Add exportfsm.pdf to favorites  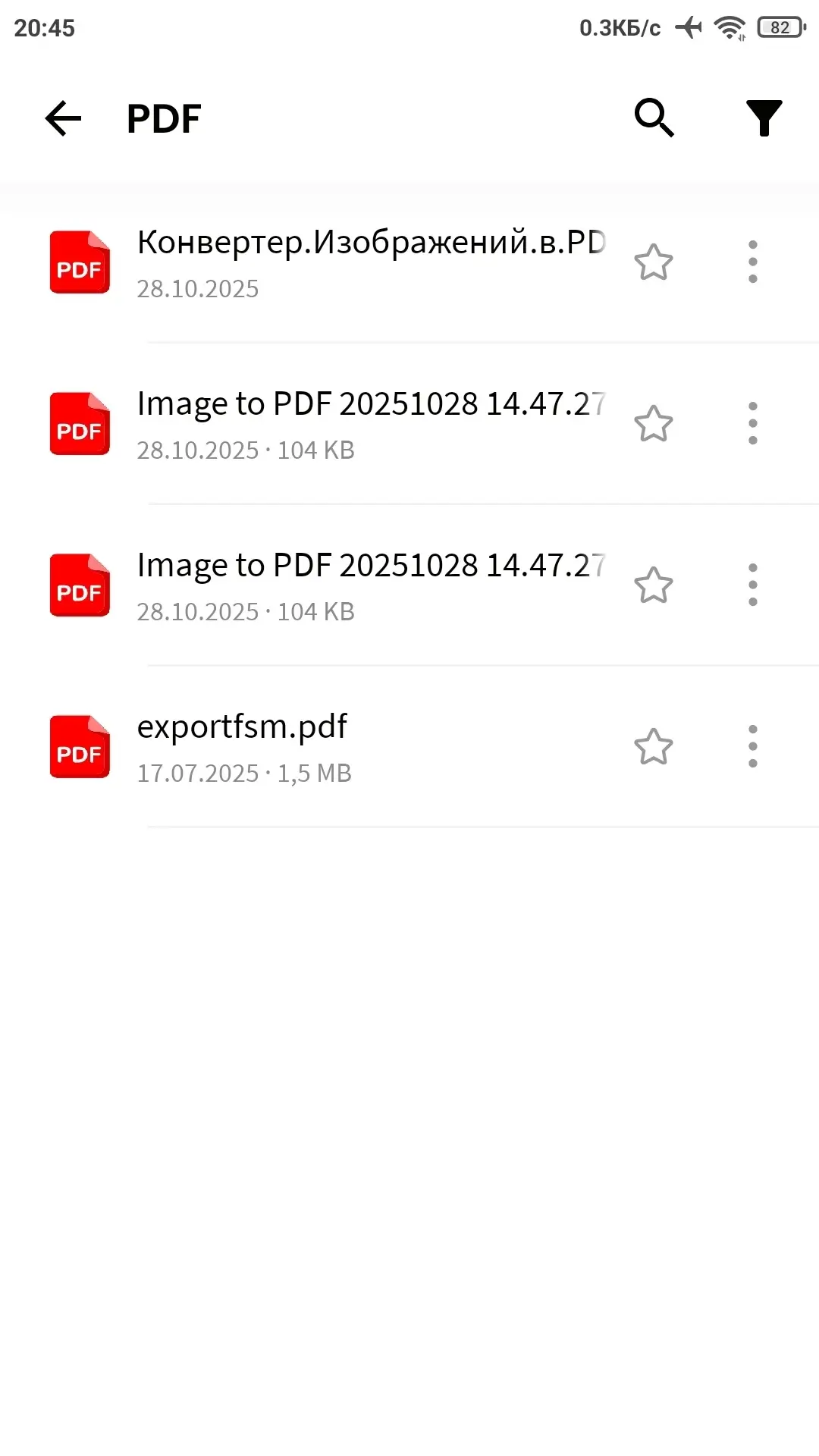point(653,747)
